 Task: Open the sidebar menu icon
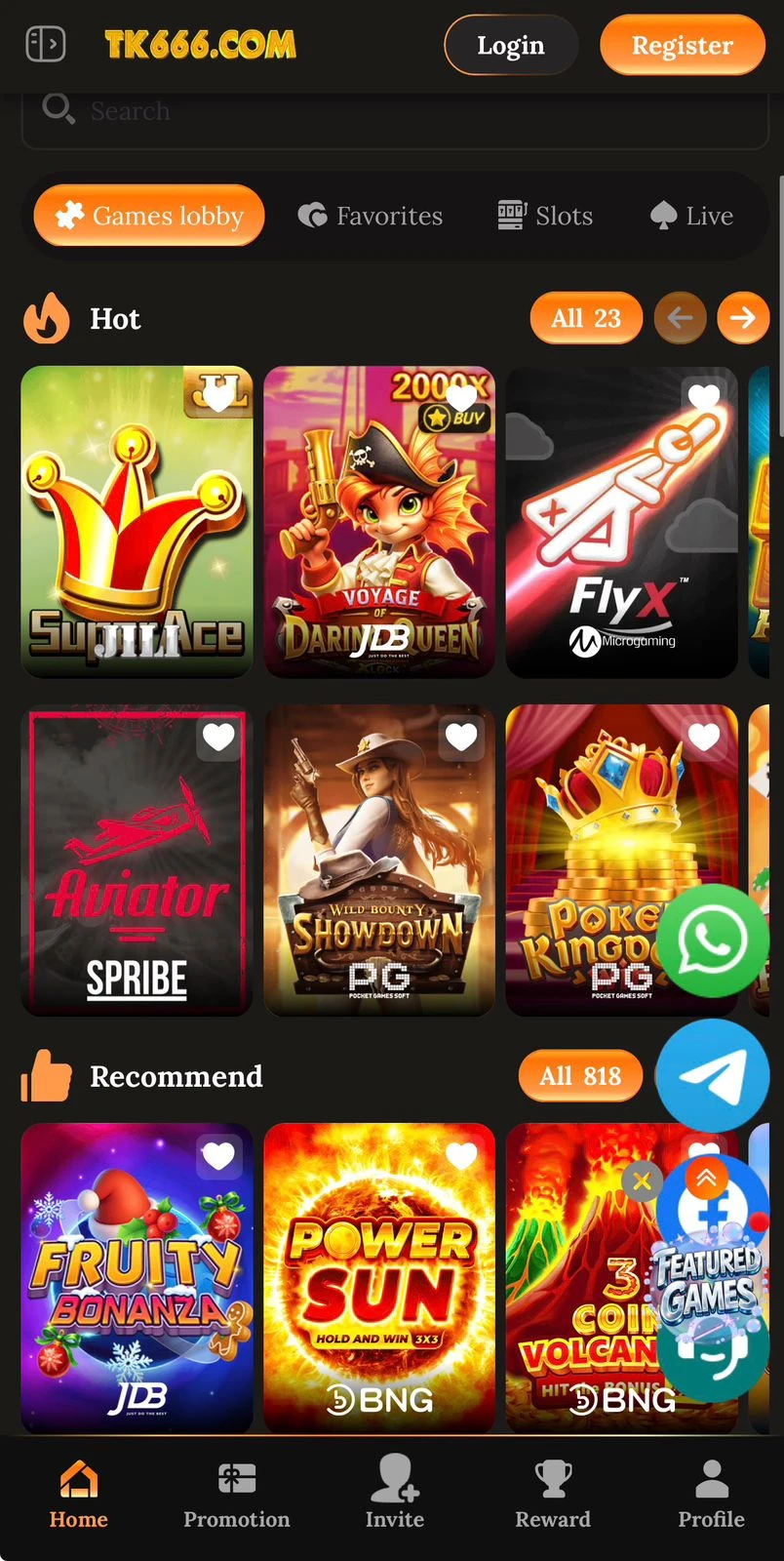pos(45,45)
